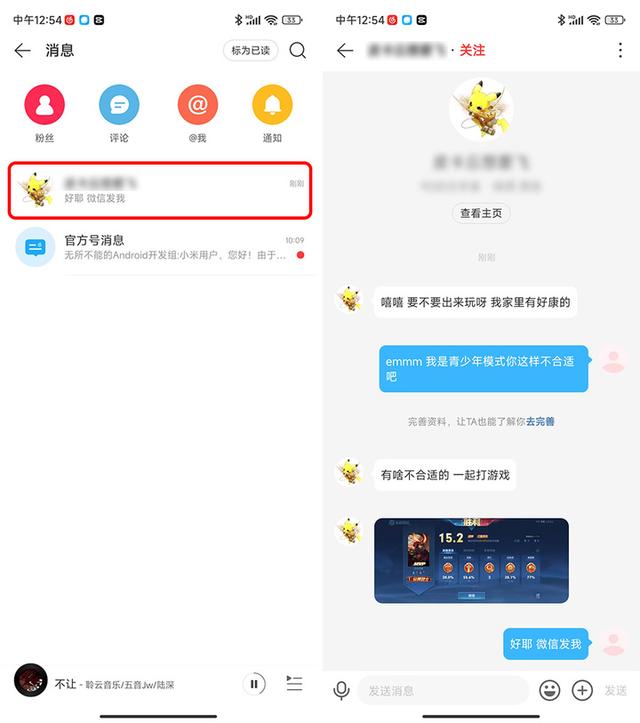Open the emoji picker in chat
The width and height of the screenshot is (640, 723).
pos(549,690)
